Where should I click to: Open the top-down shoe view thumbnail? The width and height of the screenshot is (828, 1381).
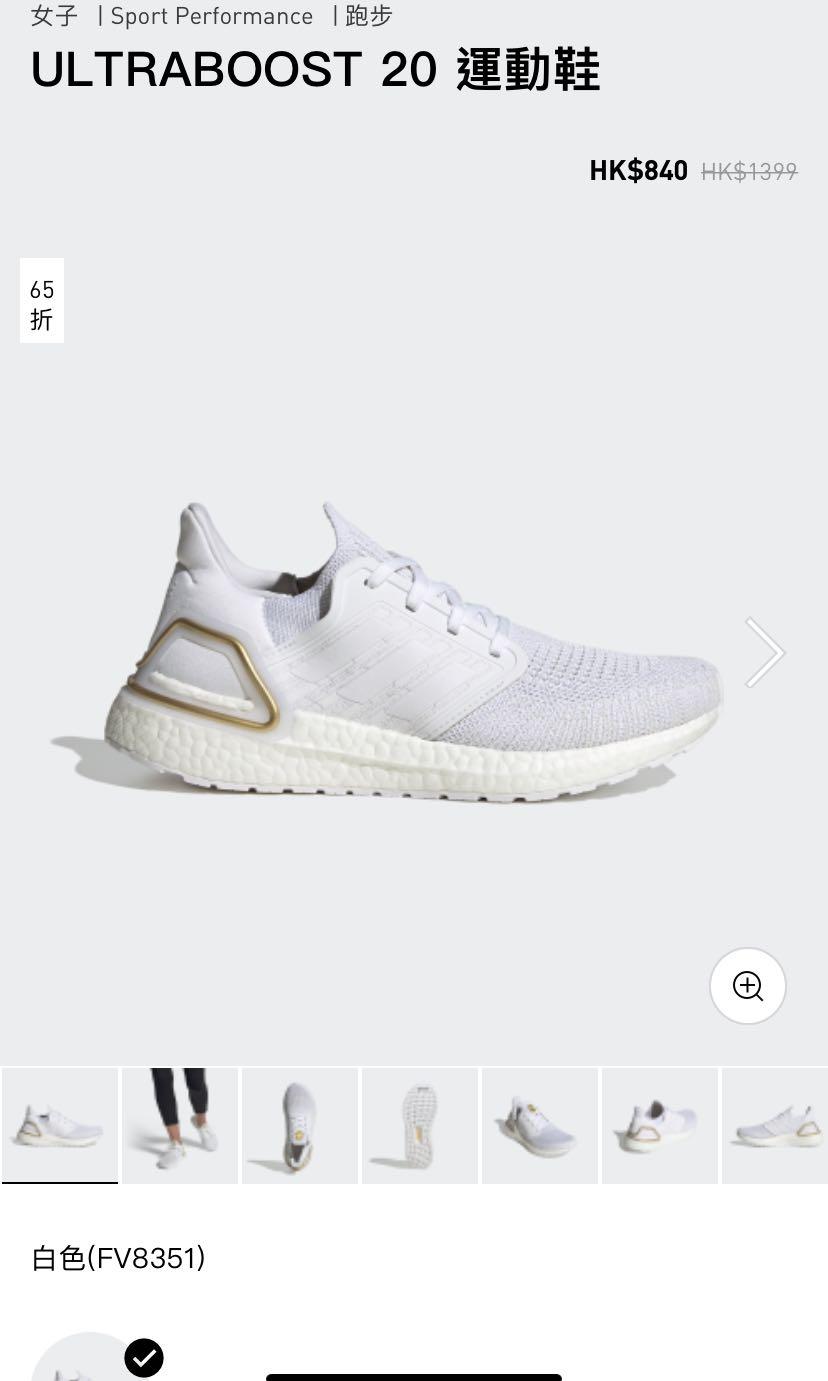click(300, 1125)
